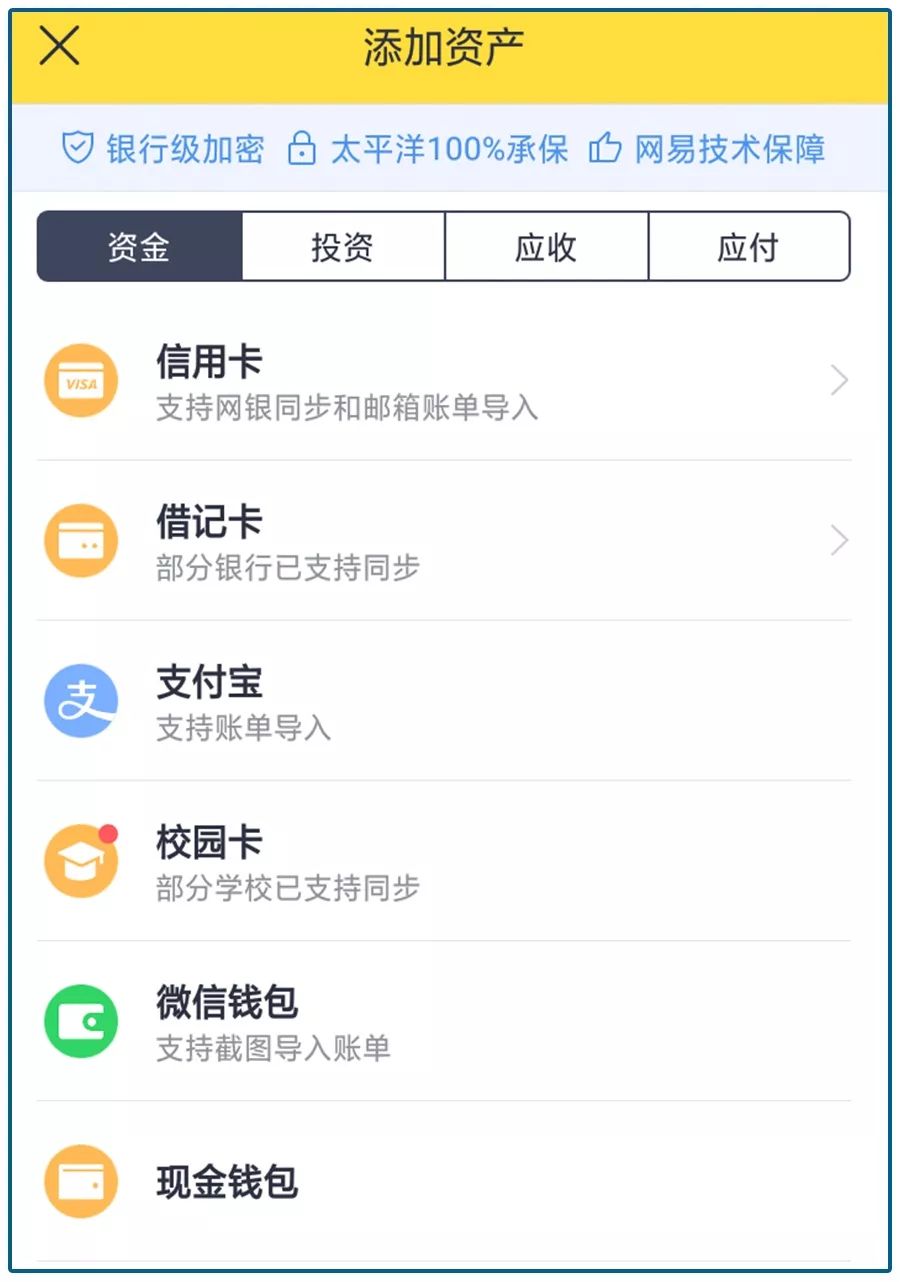
Task: Switch to the 投资 tab
Action: [x=342, y=247]
